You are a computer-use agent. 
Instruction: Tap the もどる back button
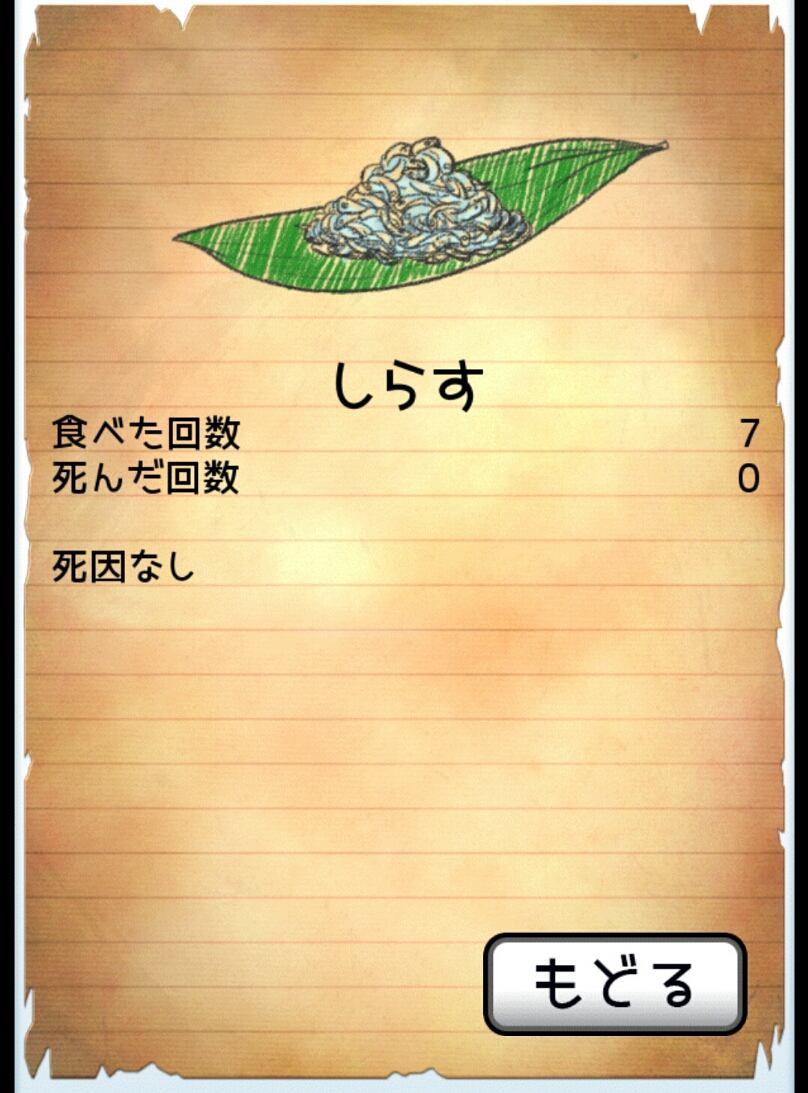615,984
